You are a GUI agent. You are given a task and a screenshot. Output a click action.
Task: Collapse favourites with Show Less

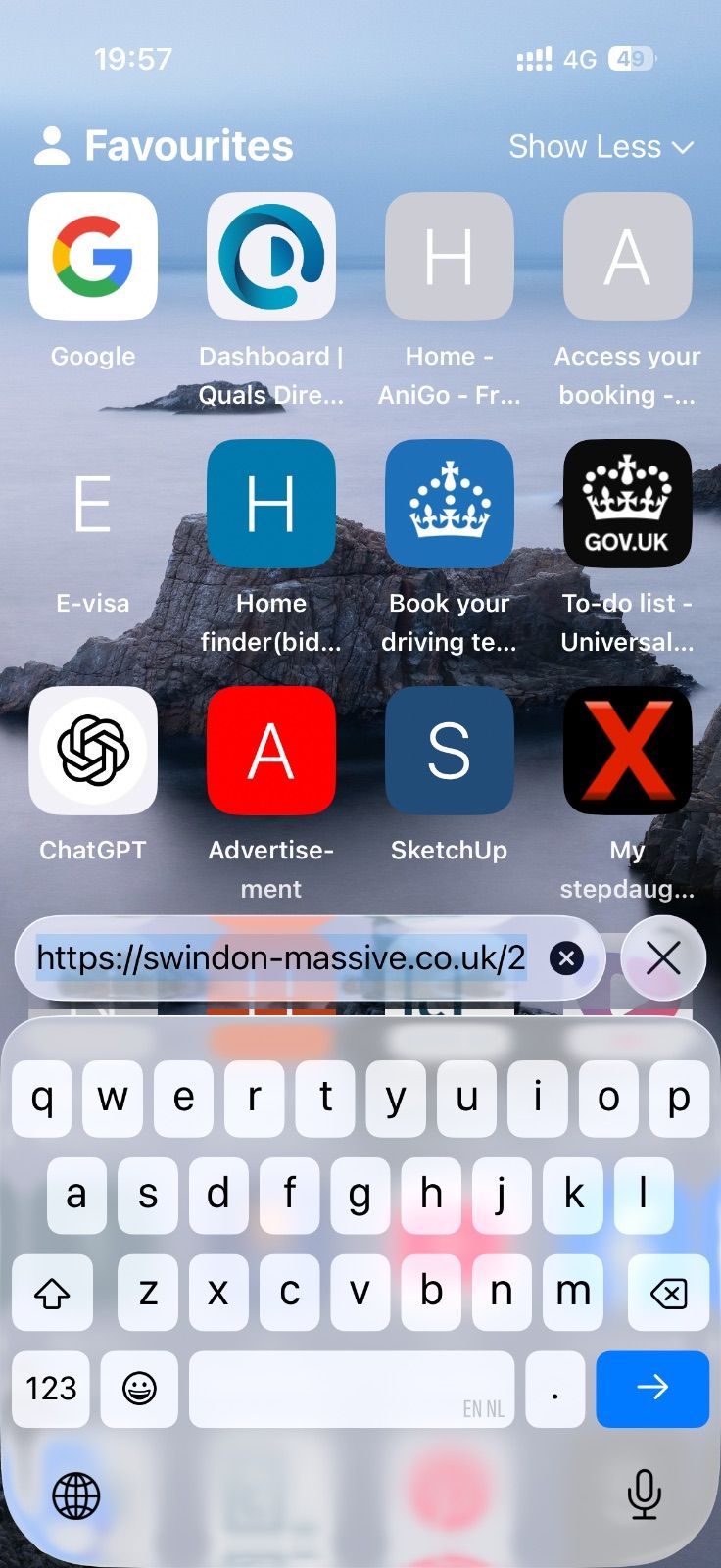[601, 147]
